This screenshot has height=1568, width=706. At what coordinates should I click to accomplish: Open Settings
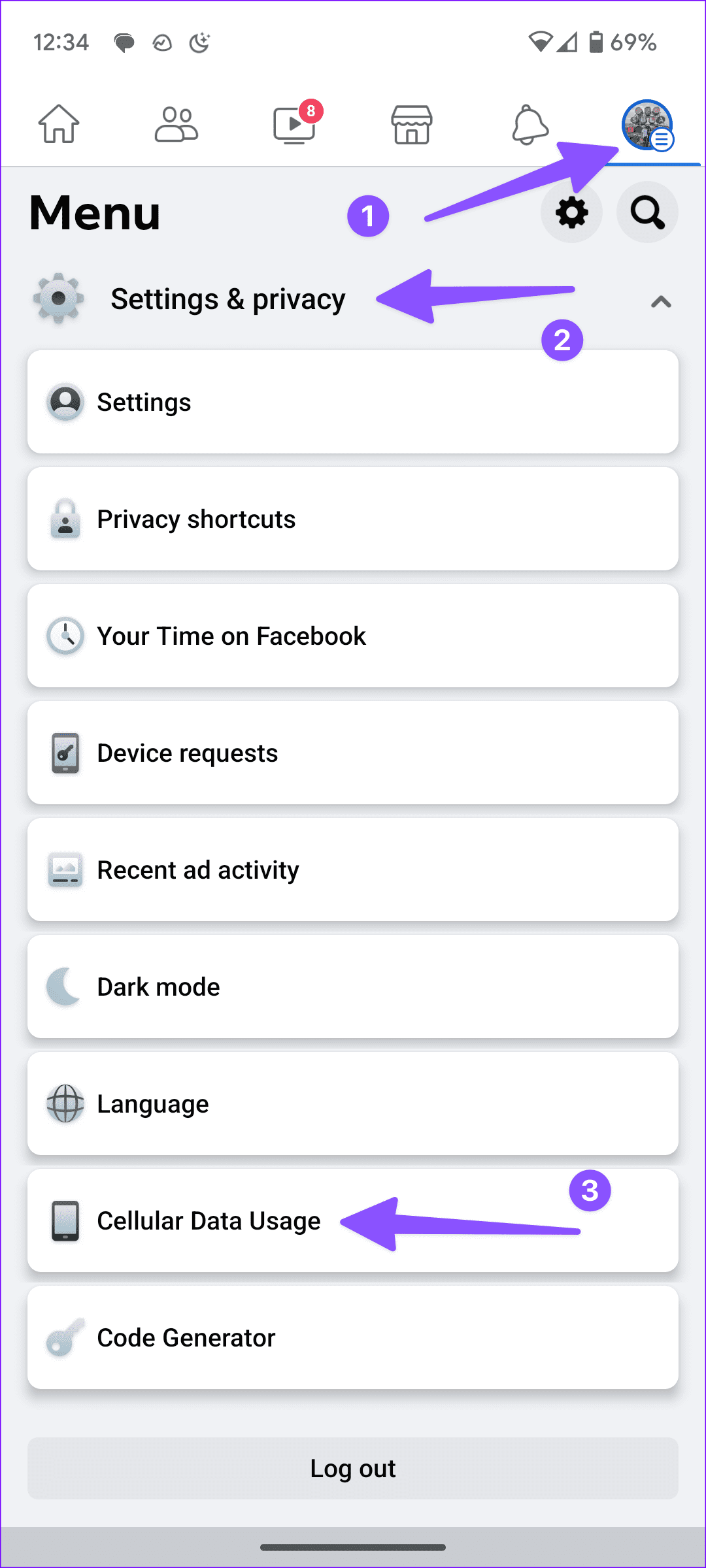click(353, 402)
